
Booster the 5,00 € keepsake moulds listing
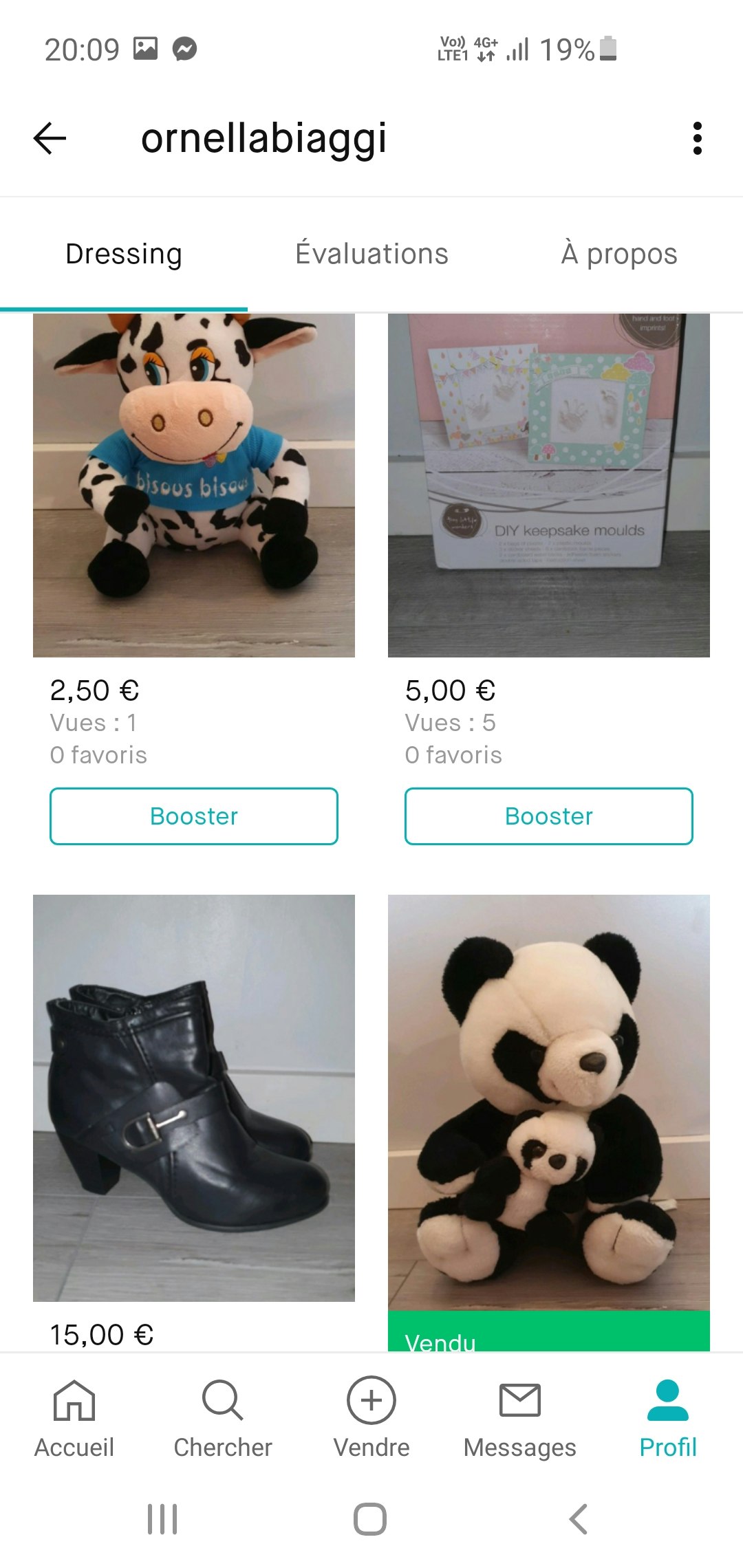[x=548, y=816]
